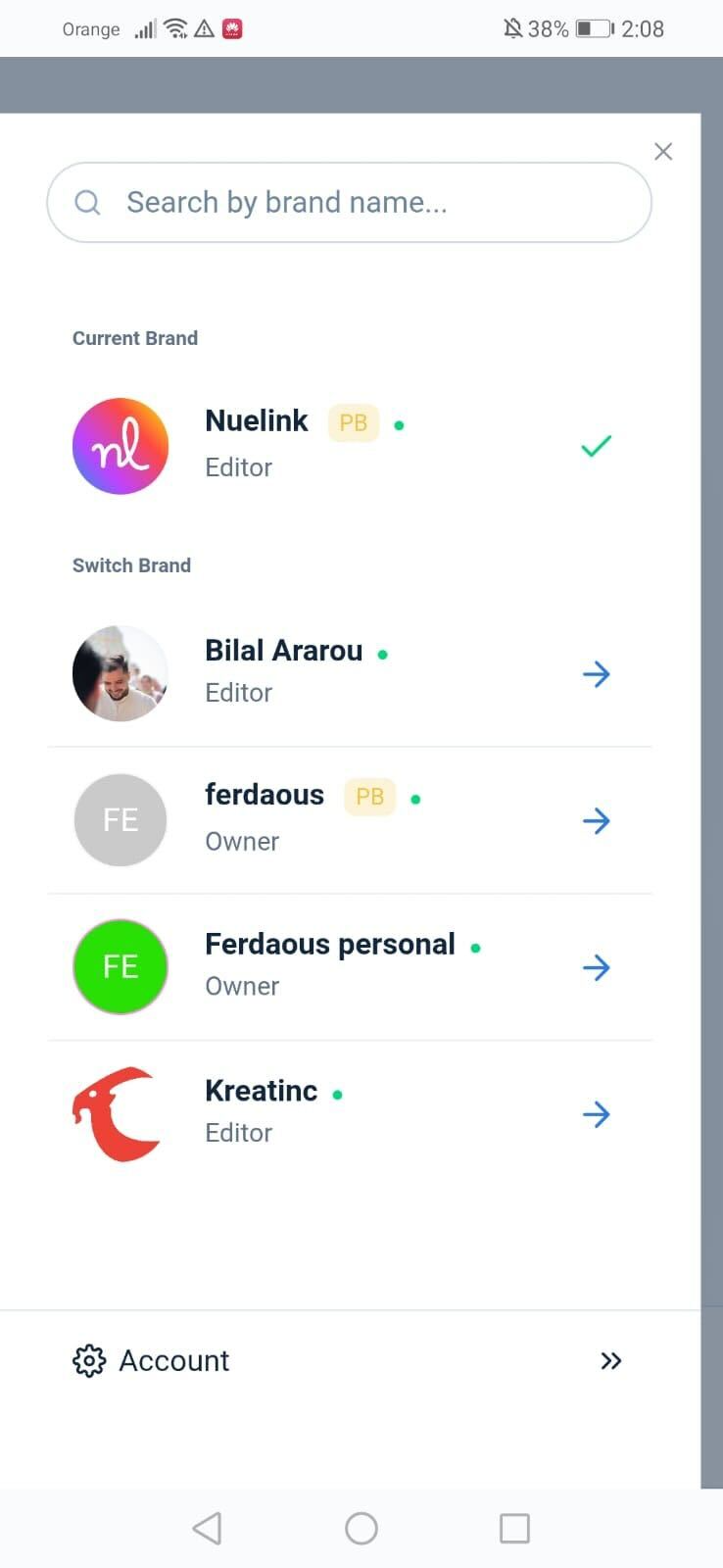The width and height of the screenshot is (723, 1568).
Task: Select the current Nuelink brand
Action: [x=257, y=445]
